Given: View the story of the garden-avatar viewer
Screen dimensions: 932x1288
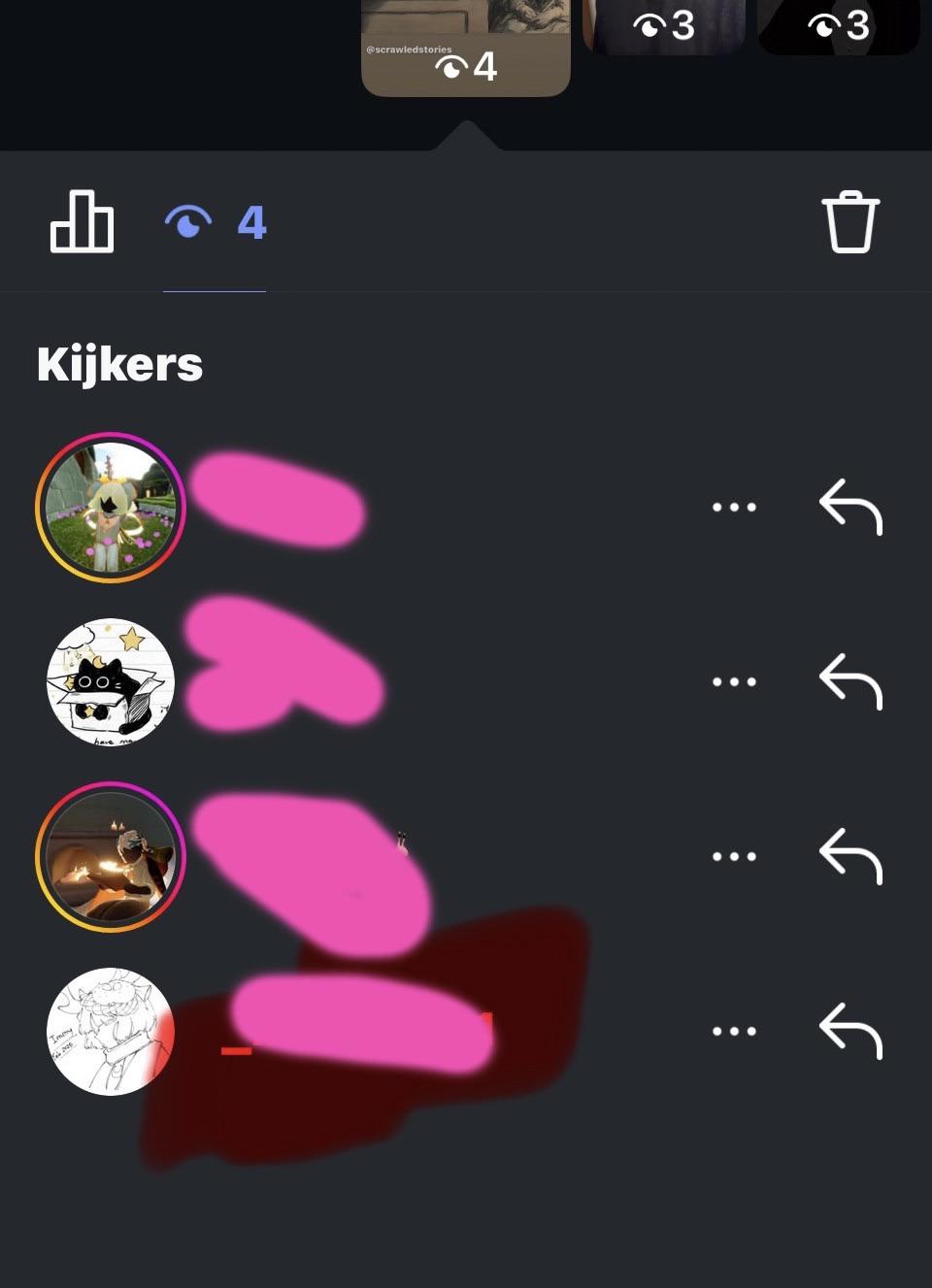Looking at the screenshot, I should tap(111, 507).
